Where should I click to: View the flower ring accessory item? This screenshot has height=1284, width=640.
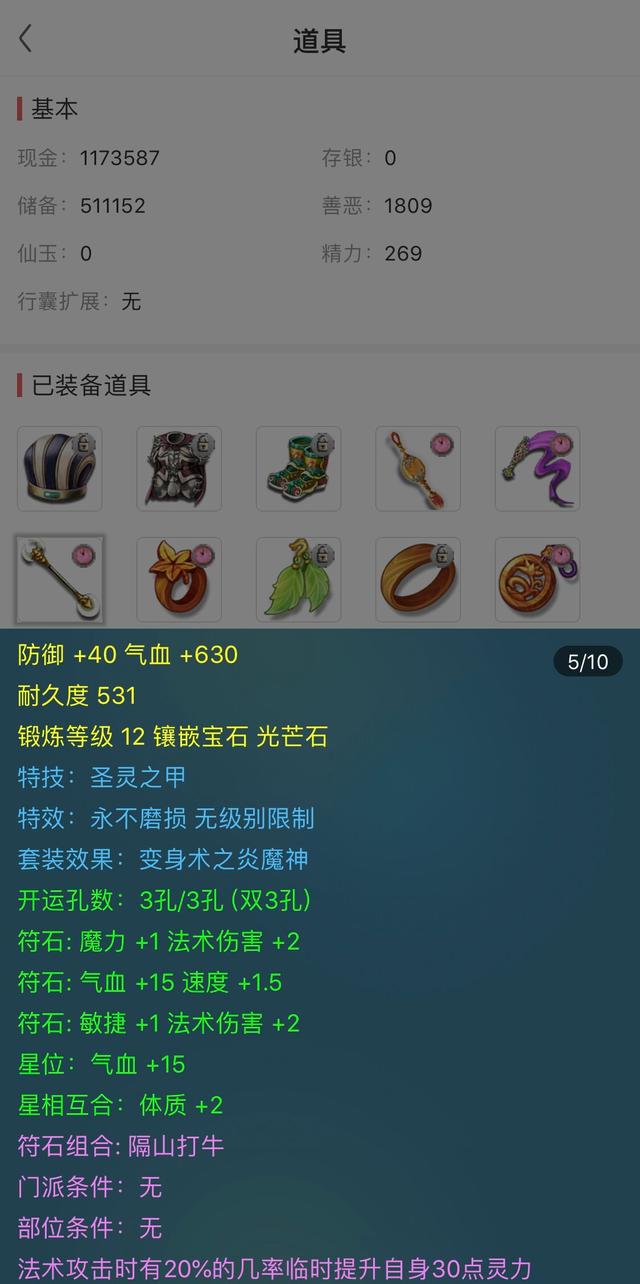point(179,580)
